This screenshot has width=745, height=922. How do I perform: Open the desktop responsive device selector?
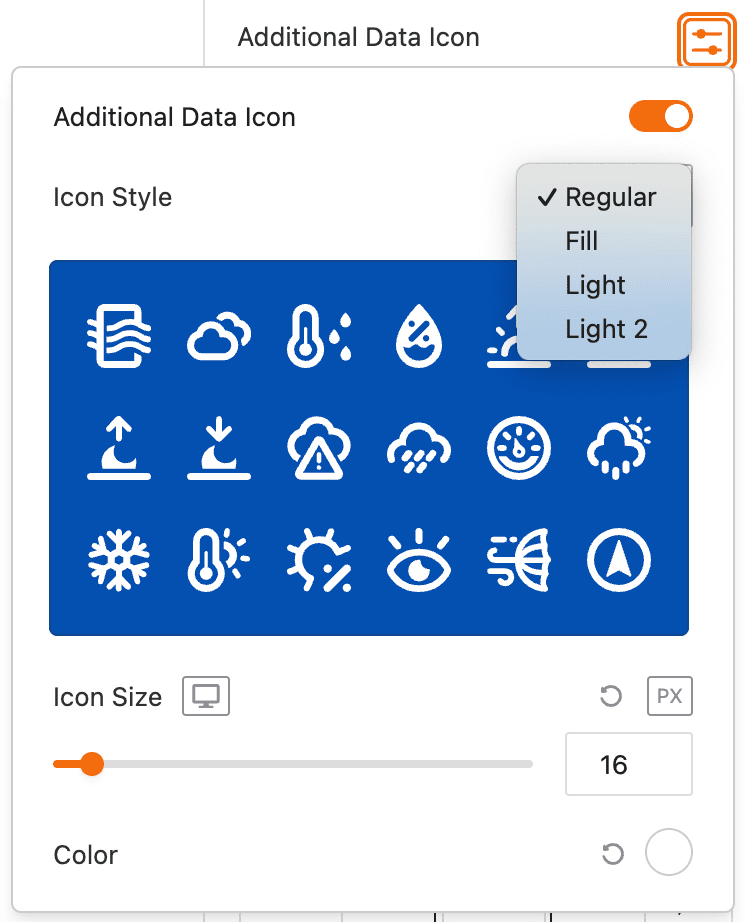206,696
